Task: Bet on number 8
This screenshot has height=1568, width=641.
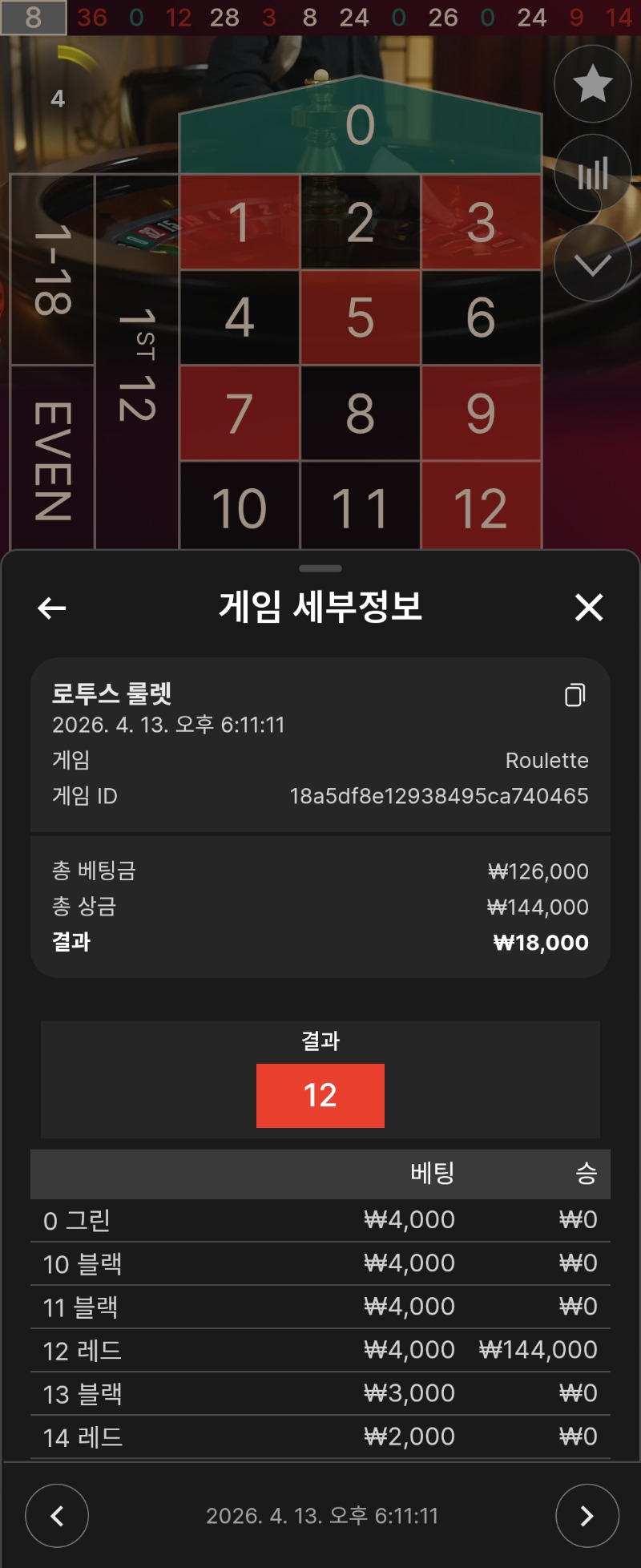Action: [x=361, y=414]
